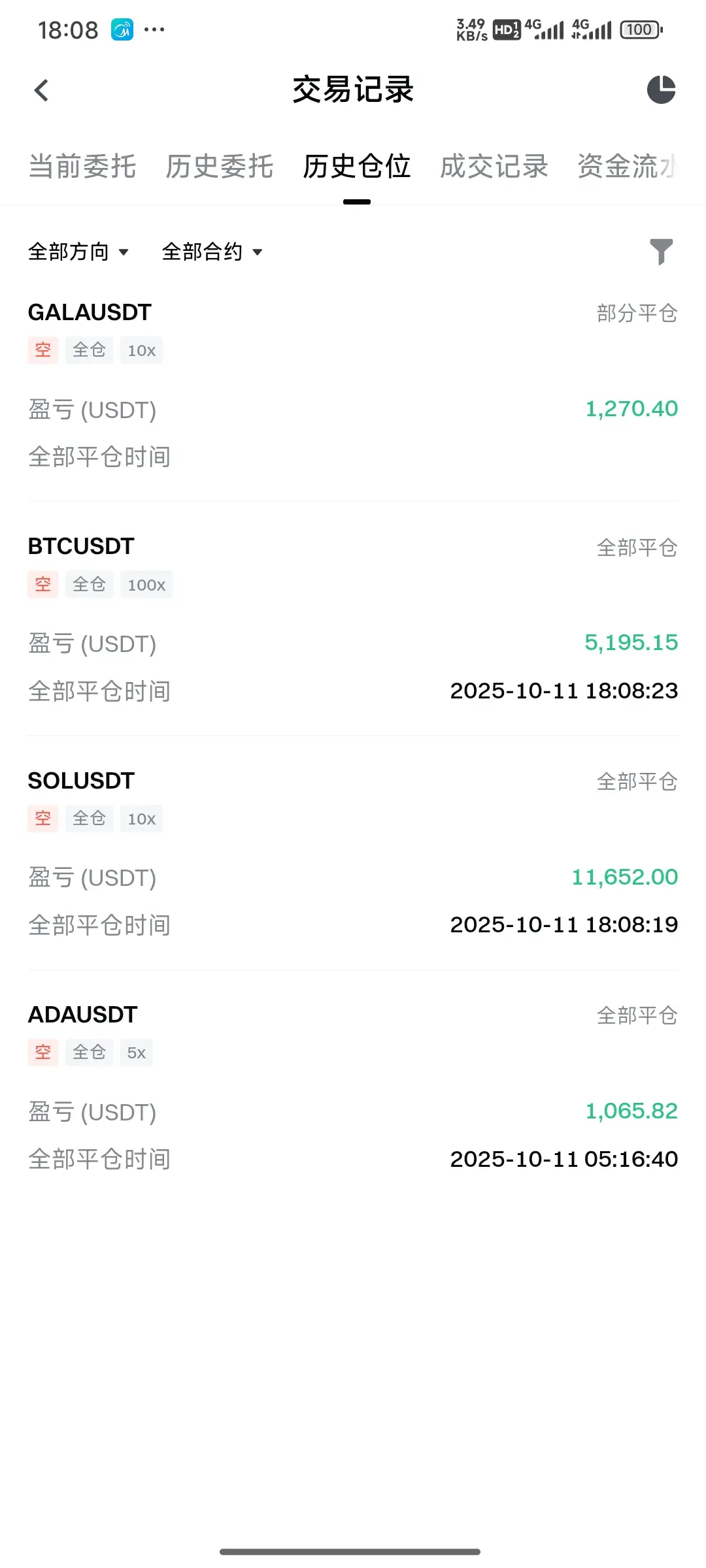
Task: Open the 资金流水 tab
Action: [626, 167]
